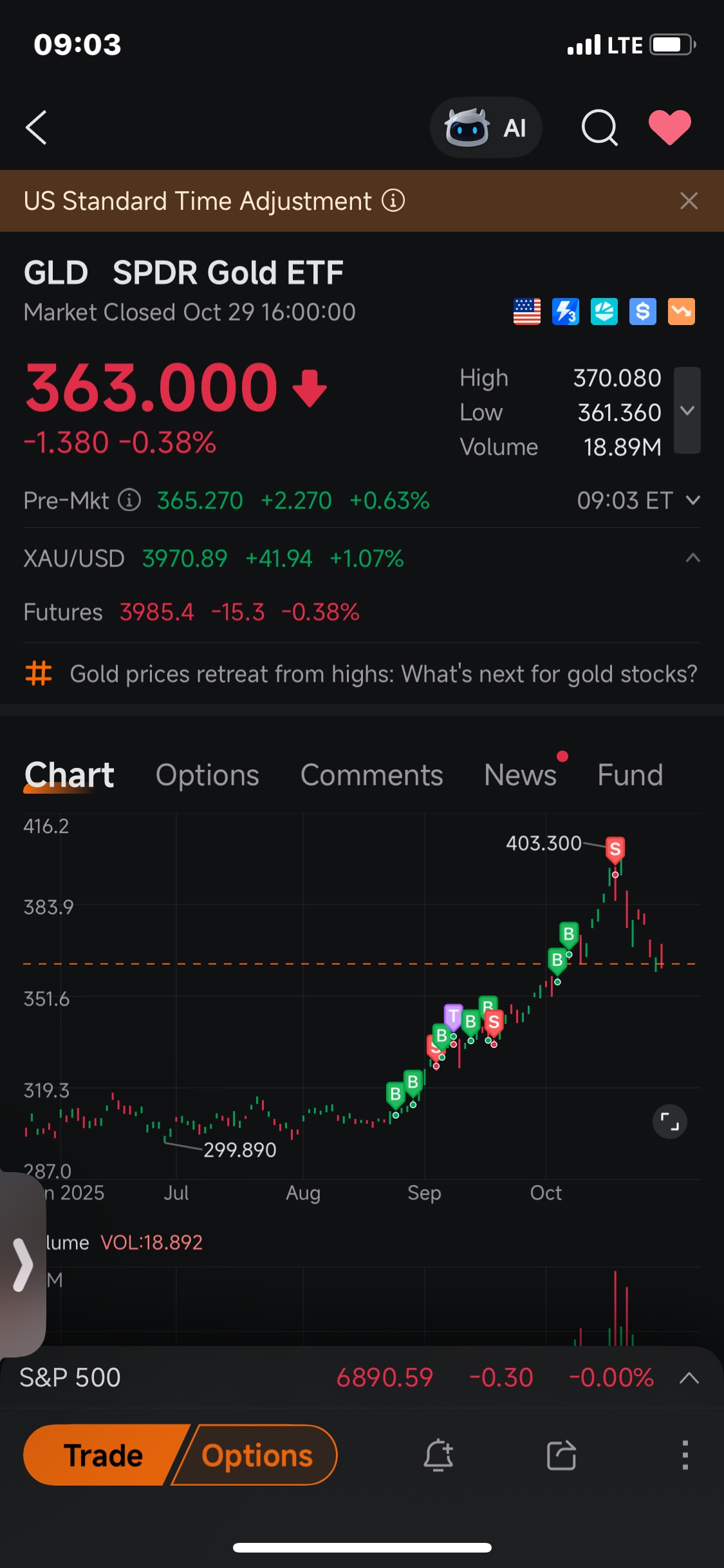This screenshot has height=1568, width=724.
Task: Open the AI assistant
Action: [x=486, y=127]
